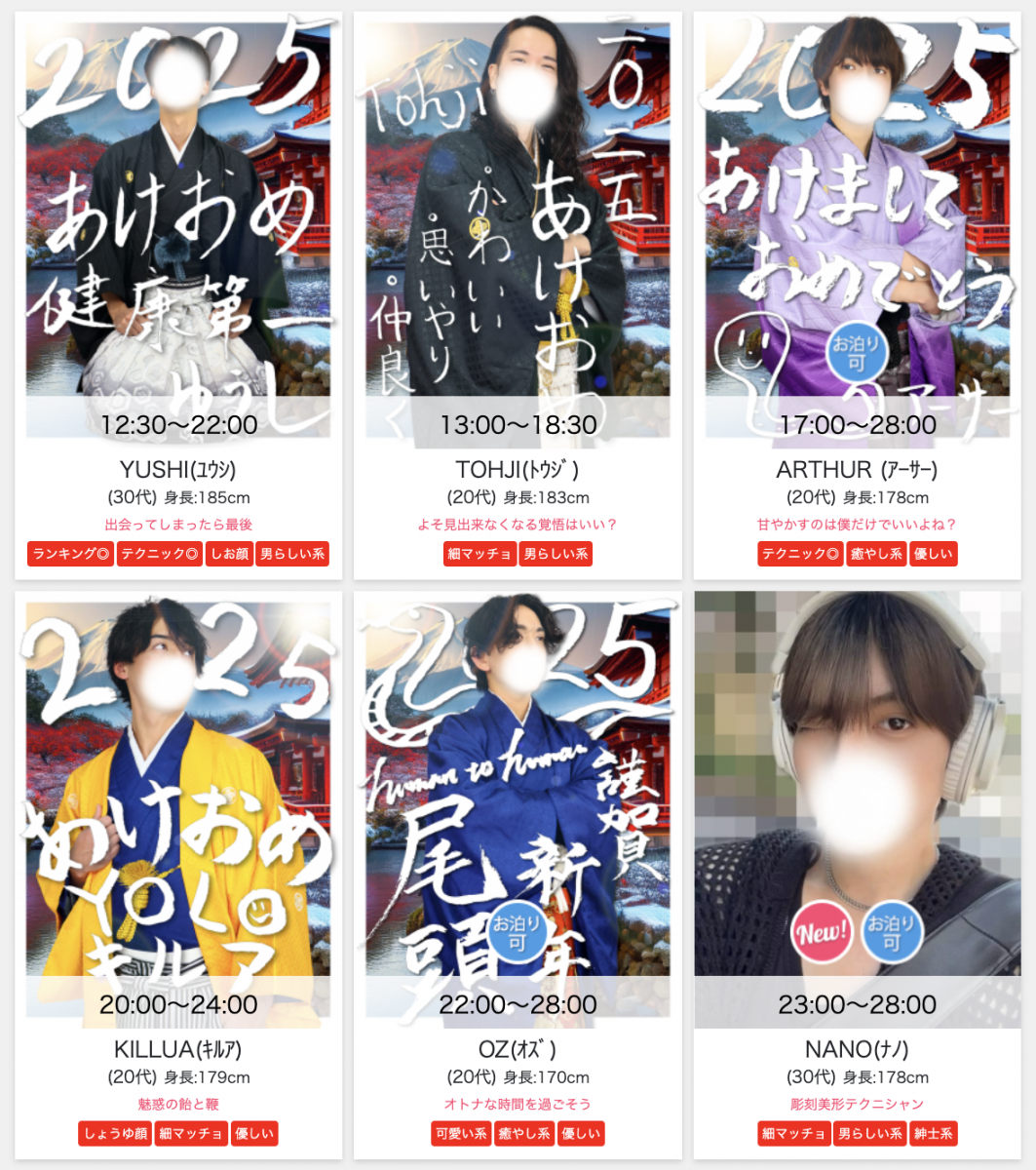The height and width of the screenshot is (1170, 1036).
Task: Open TOHJI's profile card
Action: (518, 234)
